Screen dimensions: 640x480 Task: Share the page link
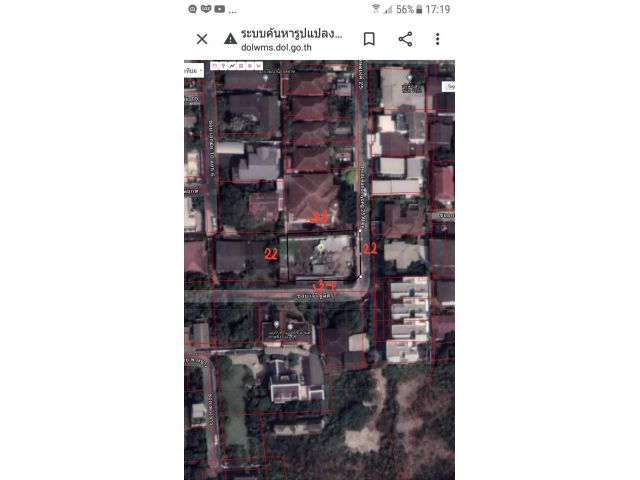(x=405, y=39)
